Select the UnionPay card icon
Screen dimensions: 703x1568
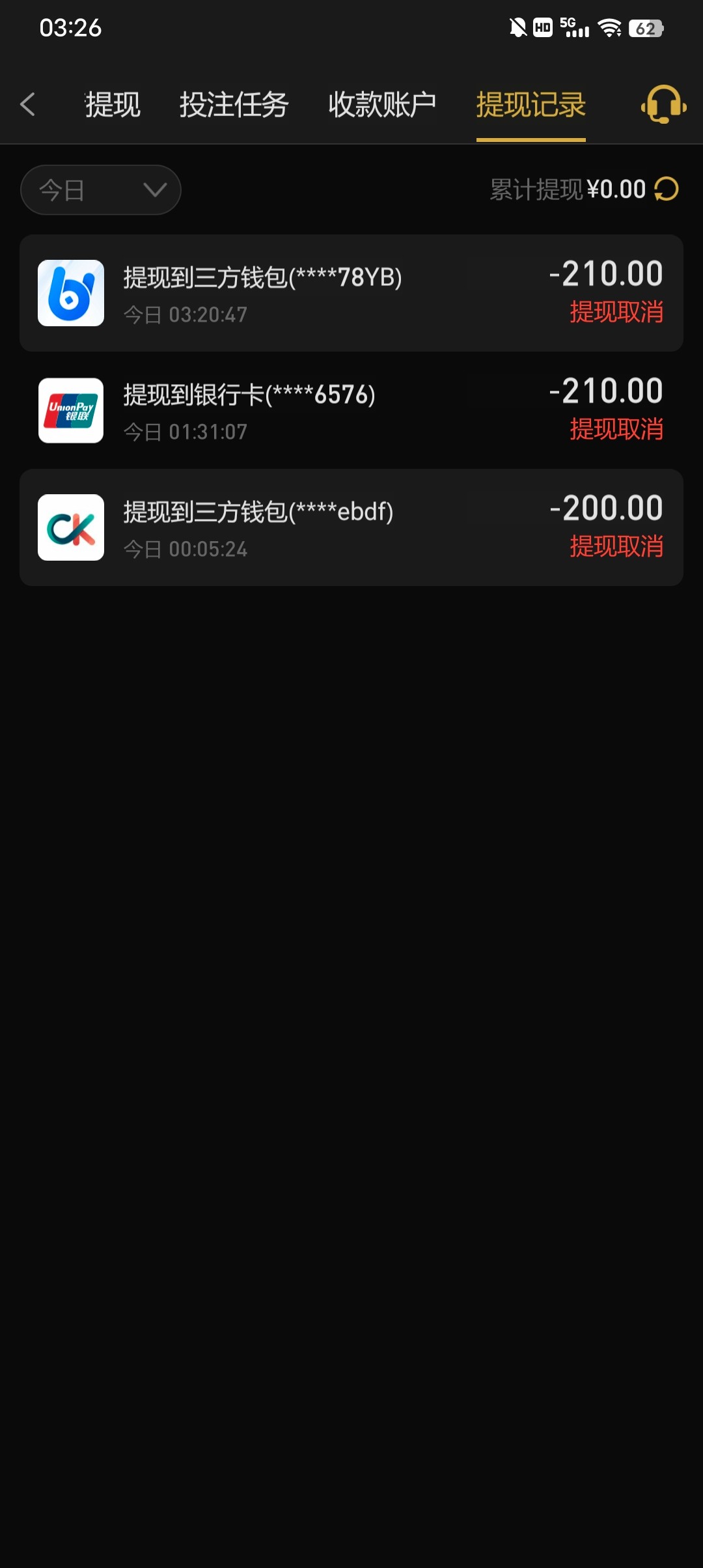coord(70,410)
